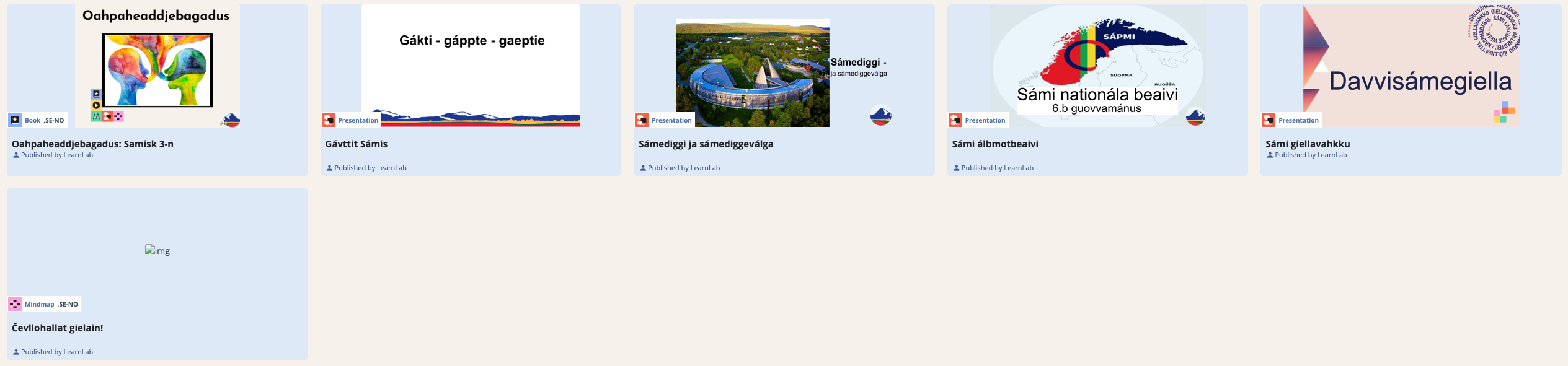This screenshot has width=1568, height=366.
Task: Open Sámediggi ja sámediggeválga presentation
Action: (706, 144)
